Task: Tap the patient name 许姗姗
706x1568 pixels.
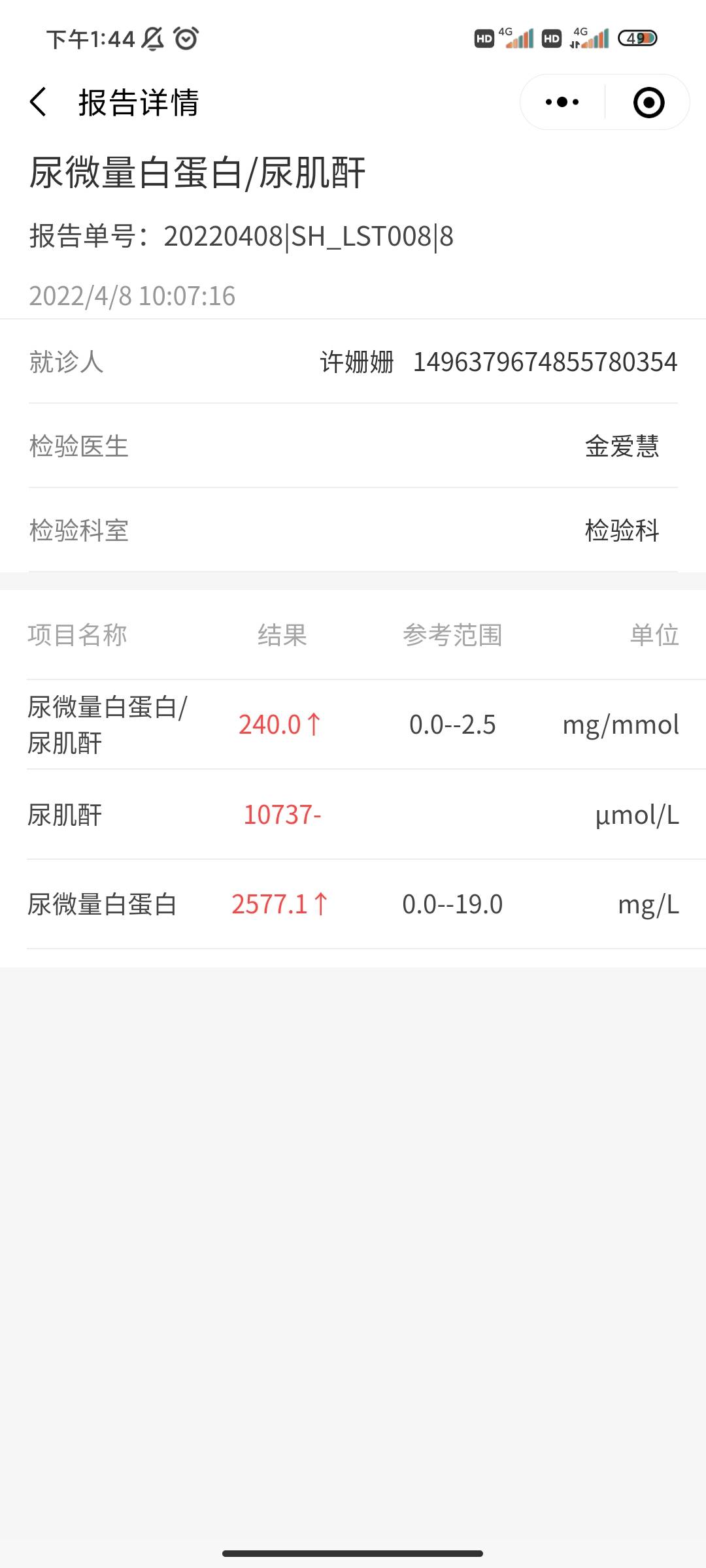Action: click(356, 365)
